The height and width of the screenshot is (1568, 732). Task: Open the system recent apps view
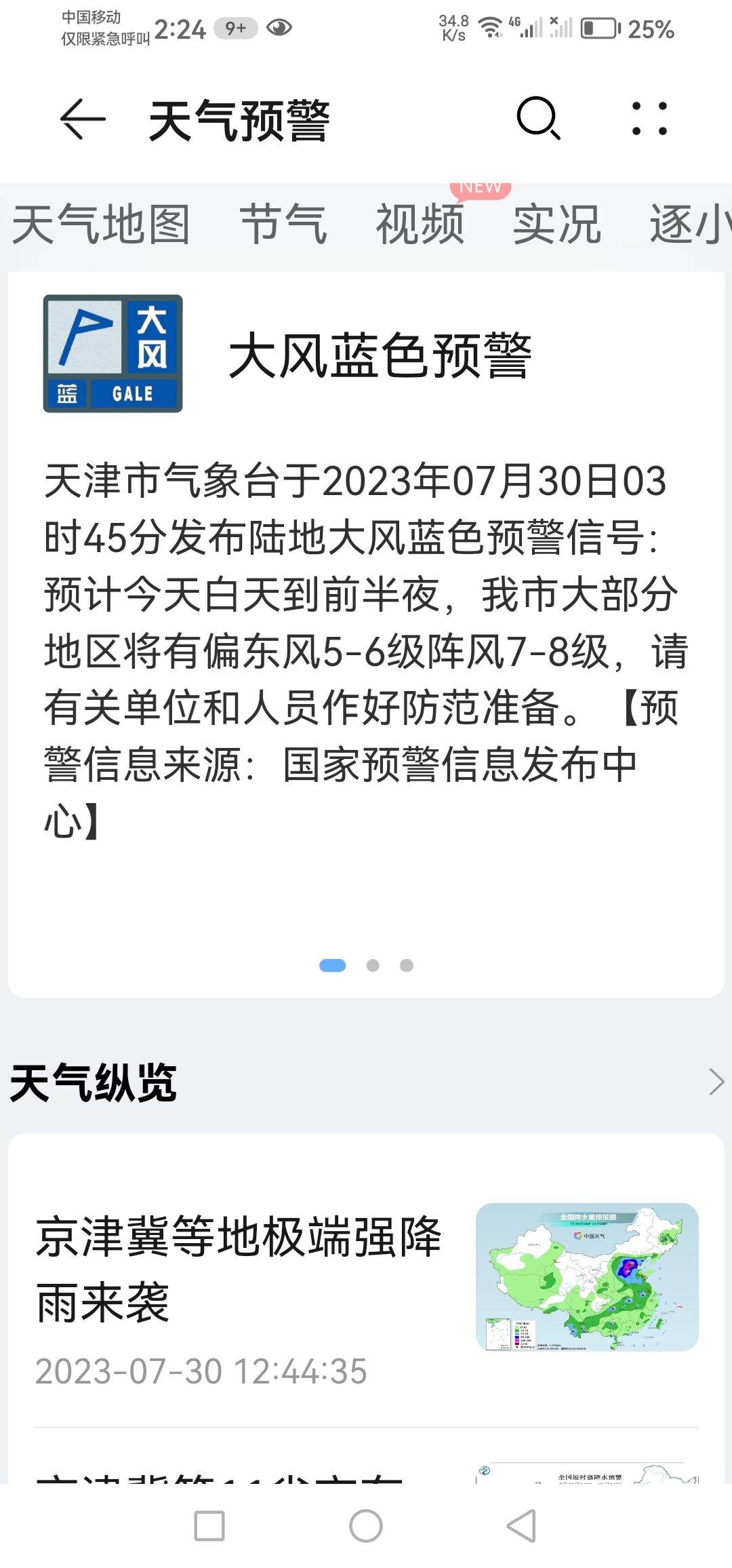(209, 1526)
